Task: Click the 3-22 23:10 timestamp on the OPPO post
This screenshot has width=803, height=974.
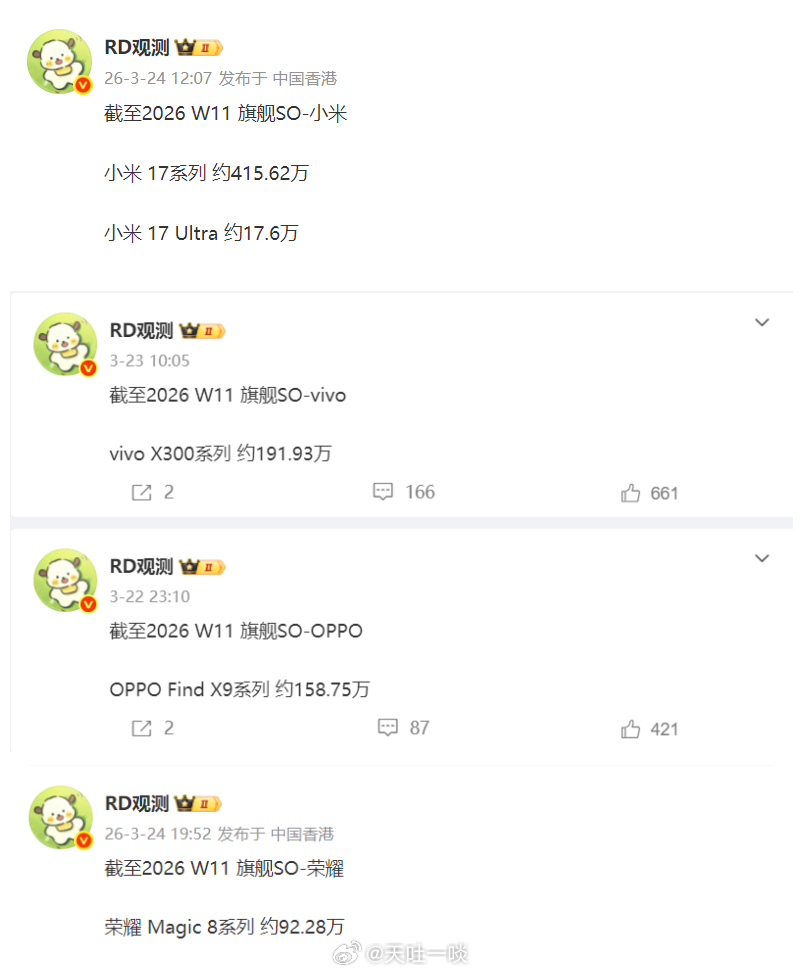Action: point(150,597)
